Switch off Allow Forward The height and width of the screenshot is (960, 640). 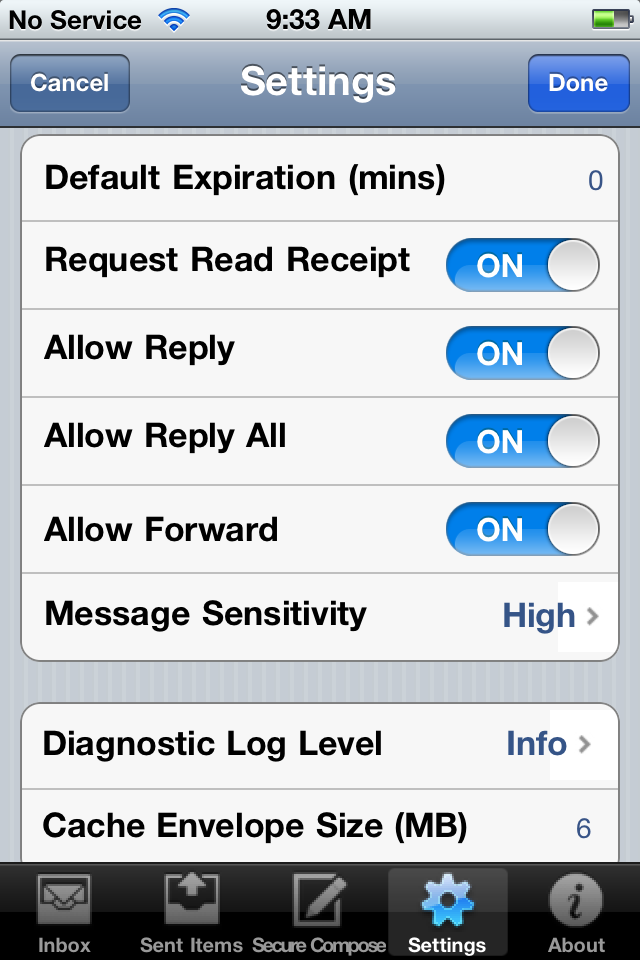tap(522, 530)
